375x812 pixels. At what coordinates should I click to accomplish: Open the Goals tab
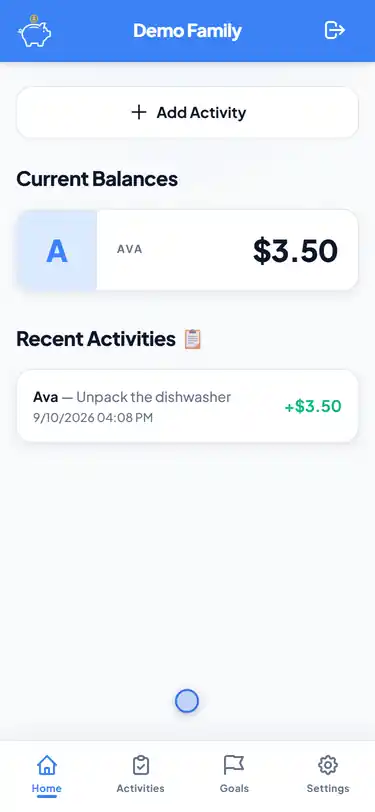tap(234, 775)
